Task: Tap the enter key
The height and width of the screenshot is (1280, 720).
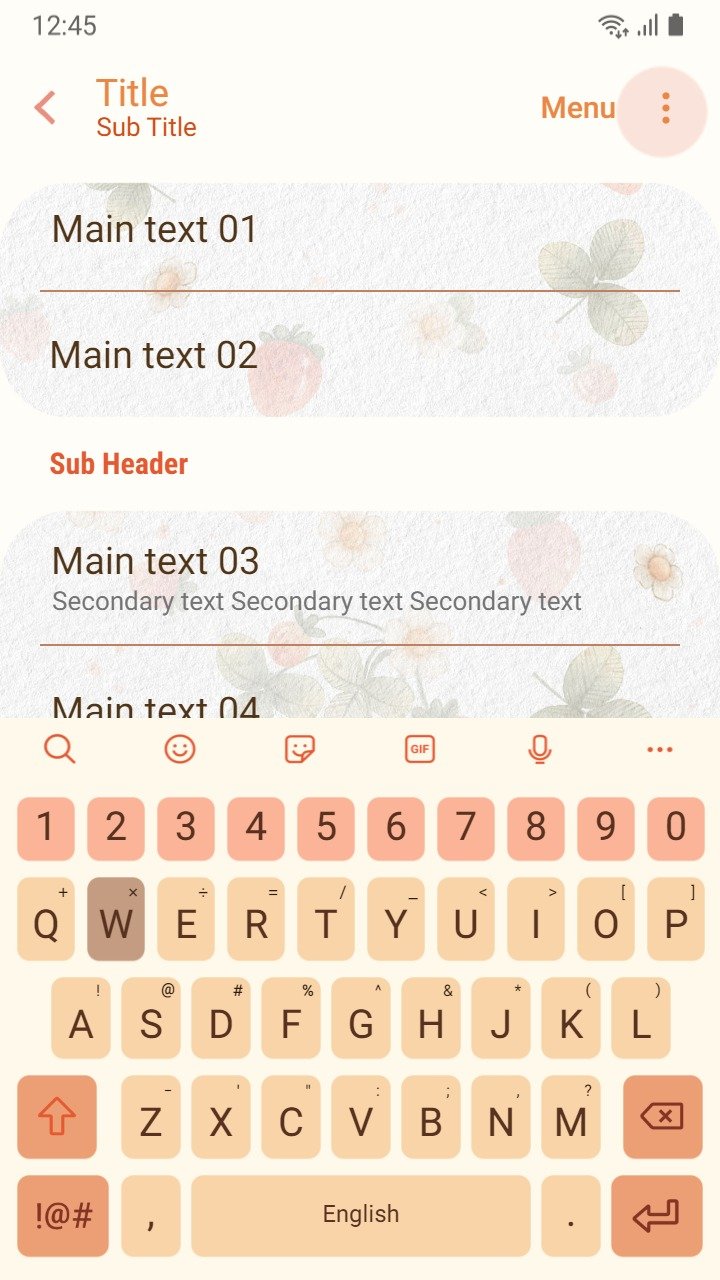Action: pyautogui.click(x=657, y=1216)
